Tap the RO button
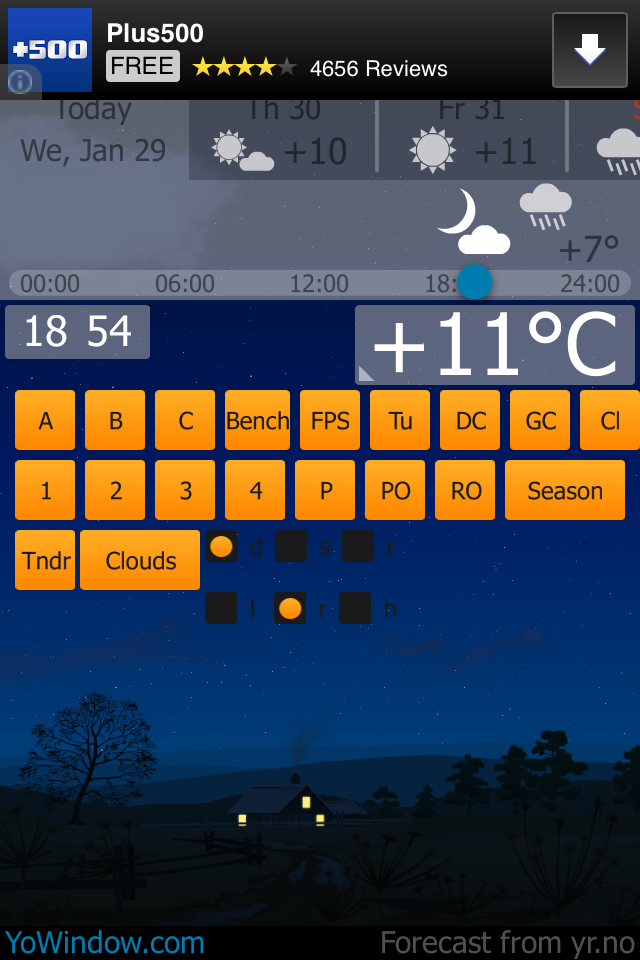This screenshot has height=960, width=640. tap(465, 490)
